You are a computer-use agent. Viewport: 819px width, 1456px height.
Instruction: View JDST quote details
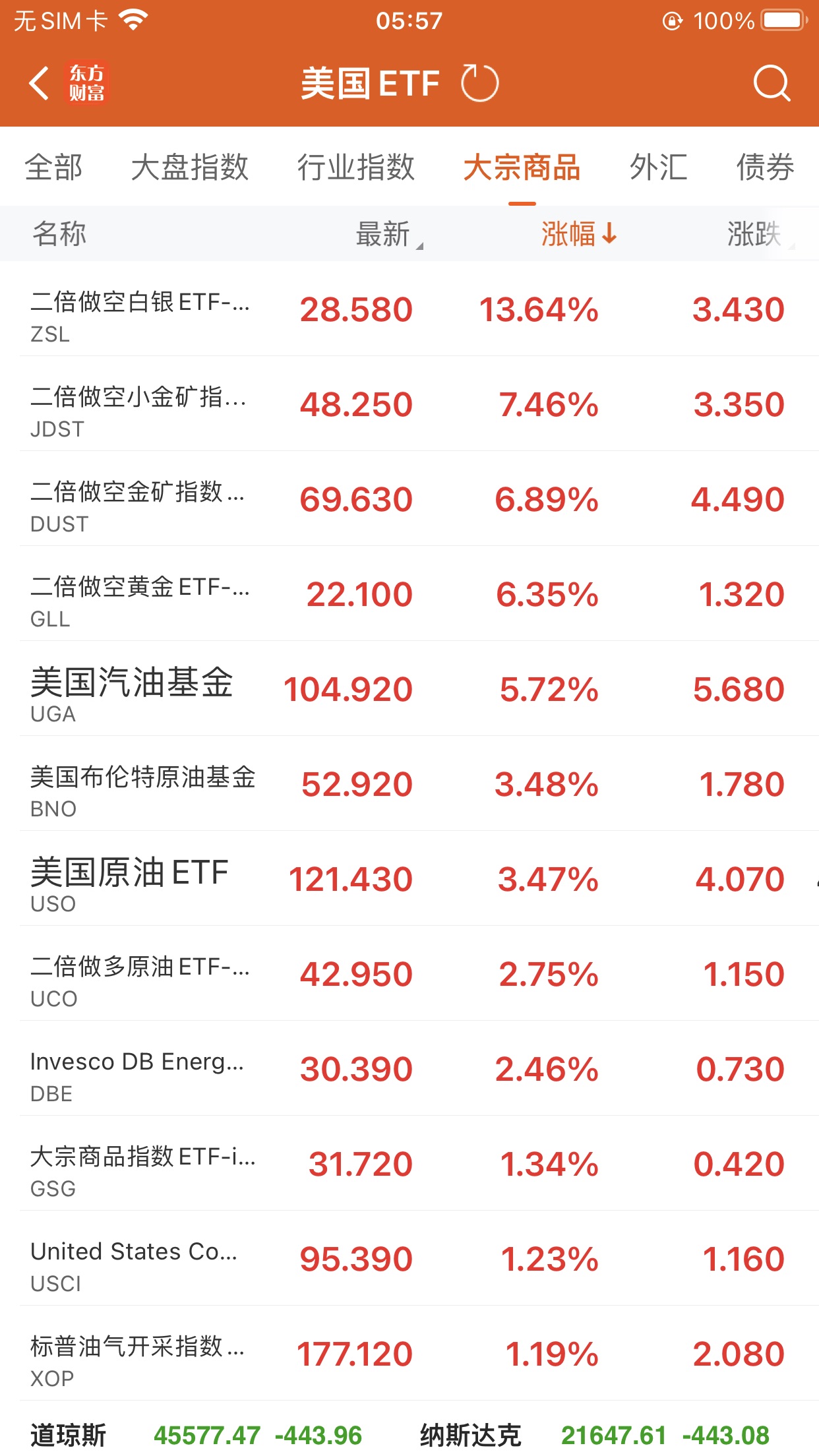click(409, 405)
